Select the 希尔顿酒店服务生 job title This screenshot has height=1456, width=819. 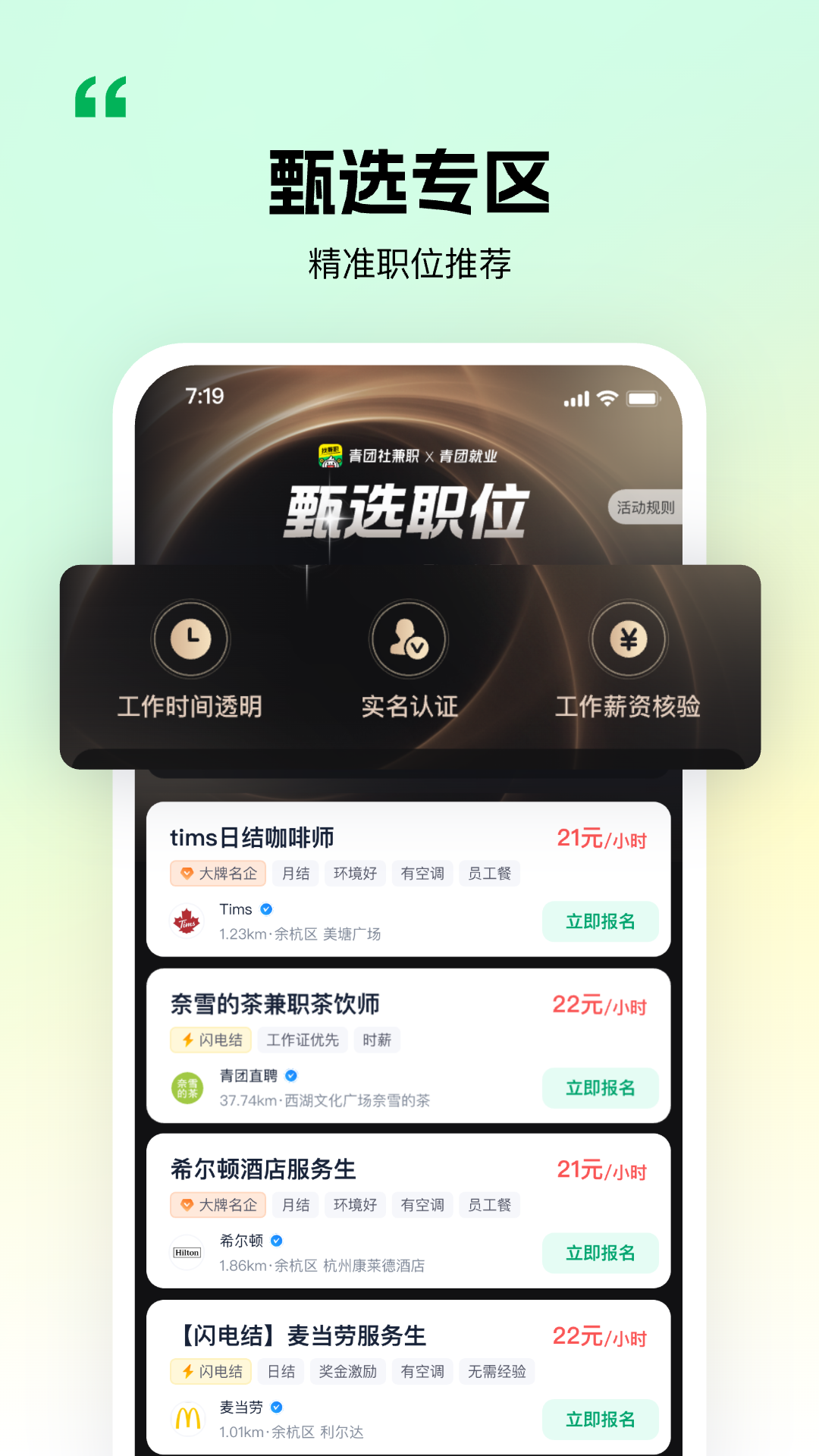click(x=265, y=1169)
